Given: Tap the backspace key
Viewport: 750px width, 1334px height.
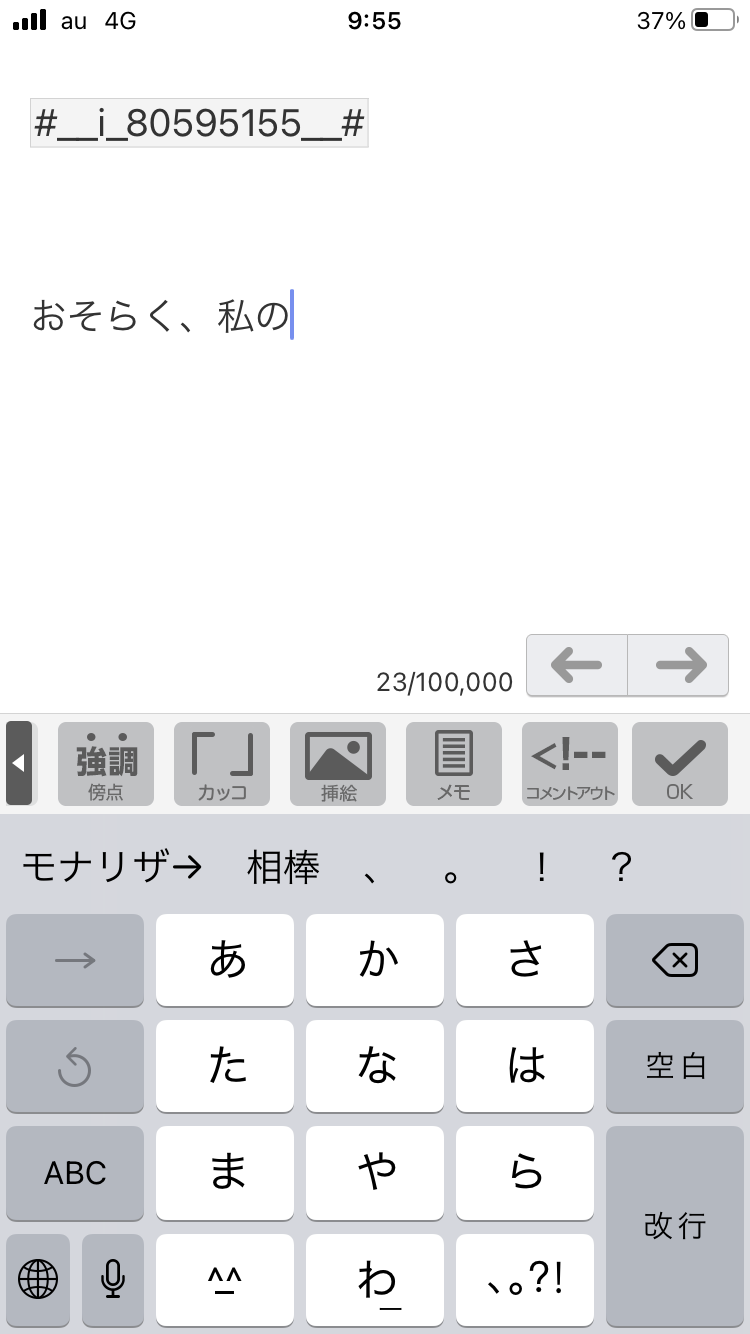Looking at the screenshot, I should click(675, 961).
